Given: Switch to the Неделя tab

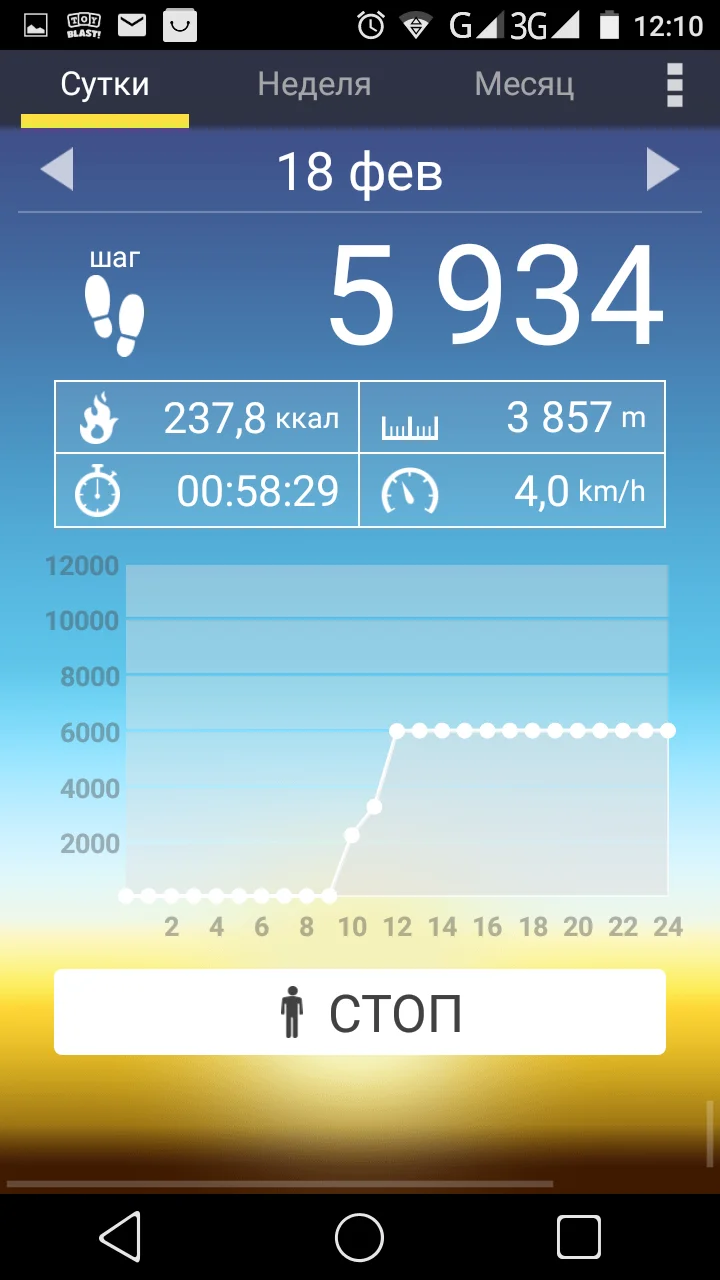Looking at the screenshot, I should [314, 84].
